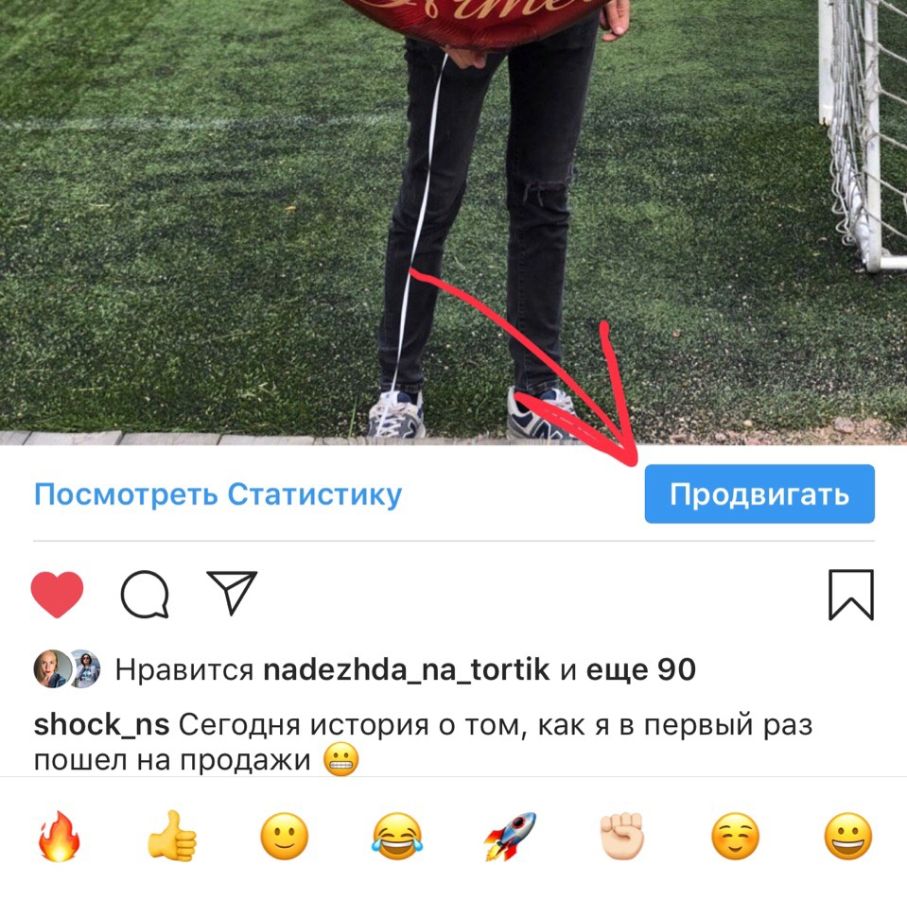
Task: Share the post with the paper plane icon
Action: [232, 593]
